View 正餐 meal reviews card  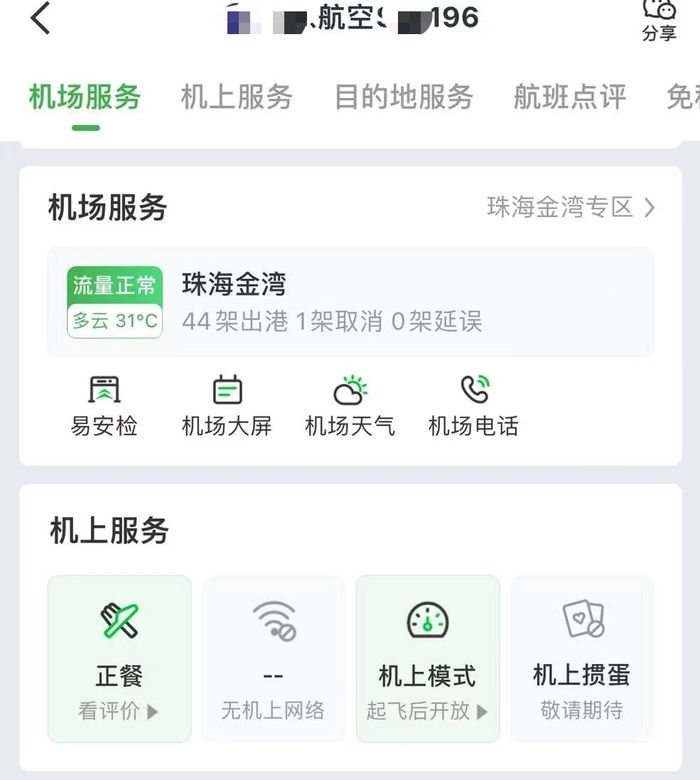click(119, 659)
